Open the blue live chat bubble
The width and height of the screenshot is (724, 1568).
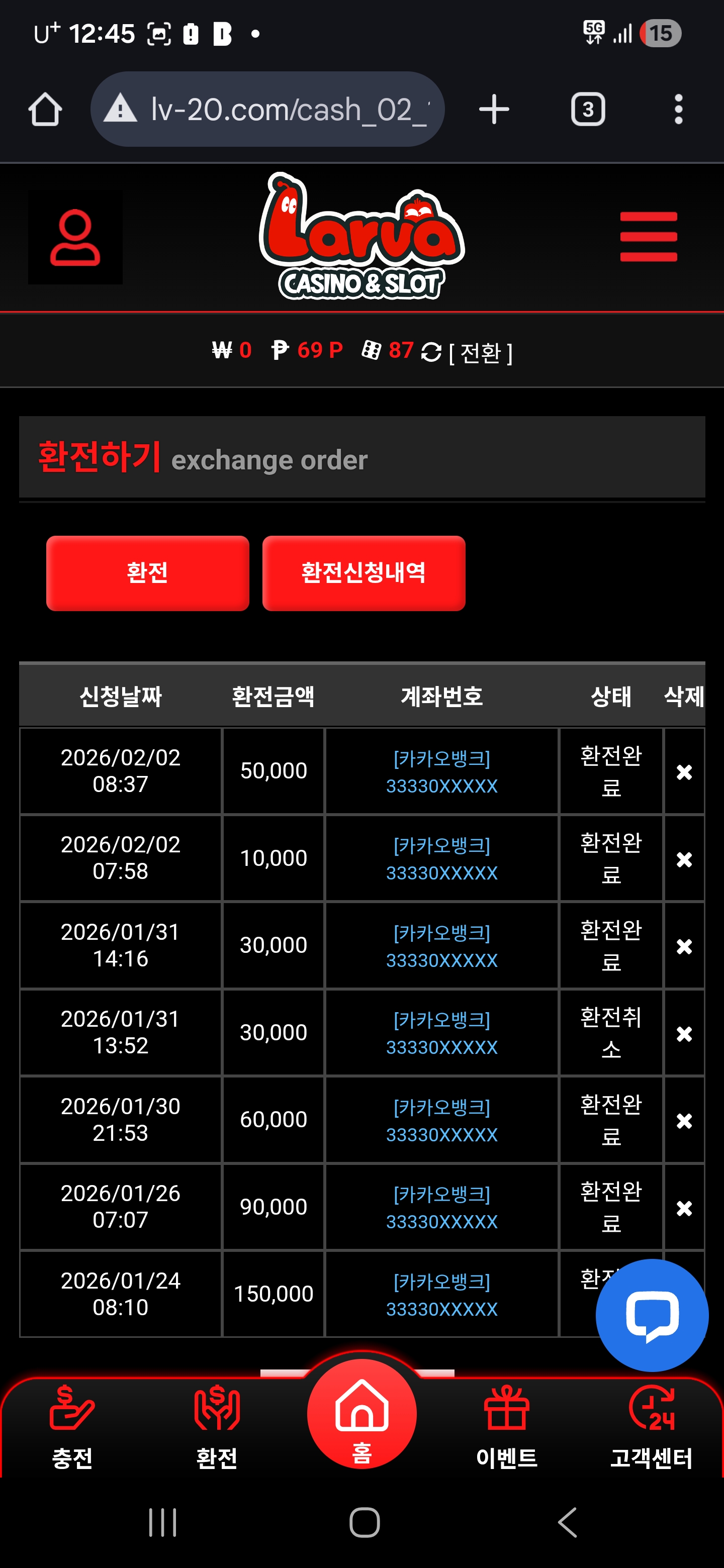pos(652,1315)
